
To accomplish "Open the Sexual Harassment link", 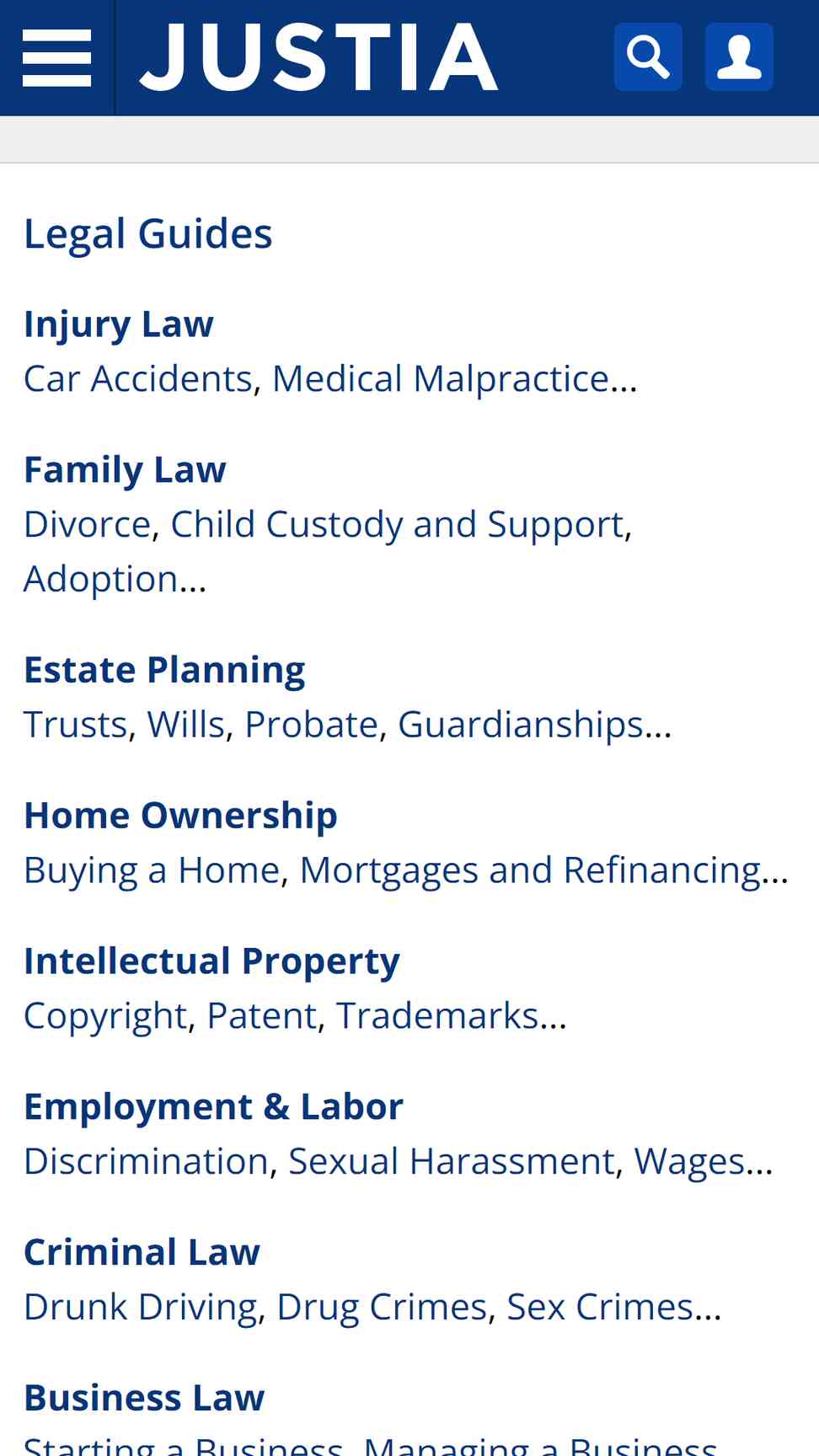I will pos(452,1161).
